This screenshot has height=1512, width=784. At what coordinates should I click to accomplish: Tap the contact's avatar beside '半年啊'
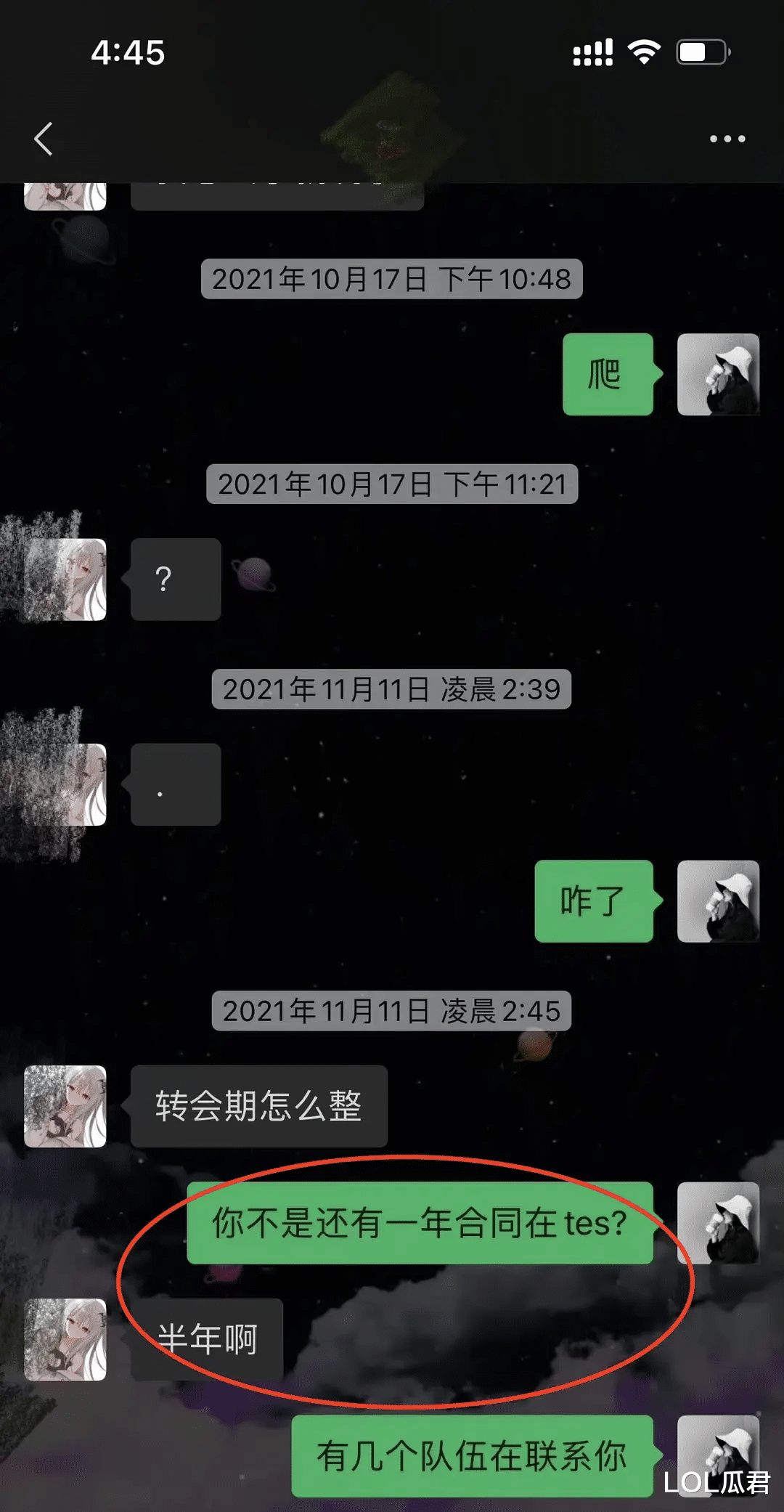pyautogui.click(x=65, y=1340)
